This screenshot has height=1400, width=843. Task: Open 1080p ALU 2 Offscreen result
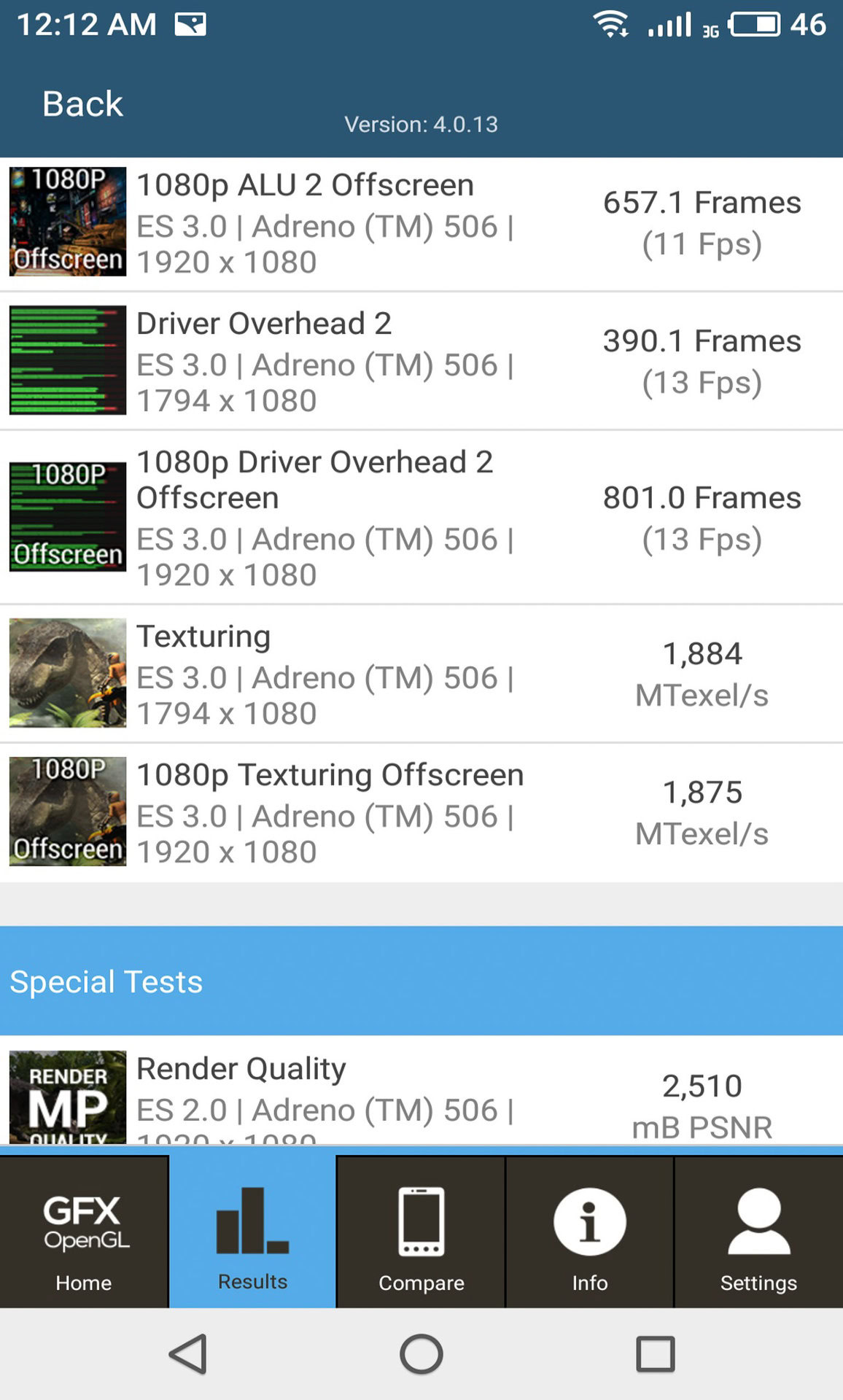421,223
